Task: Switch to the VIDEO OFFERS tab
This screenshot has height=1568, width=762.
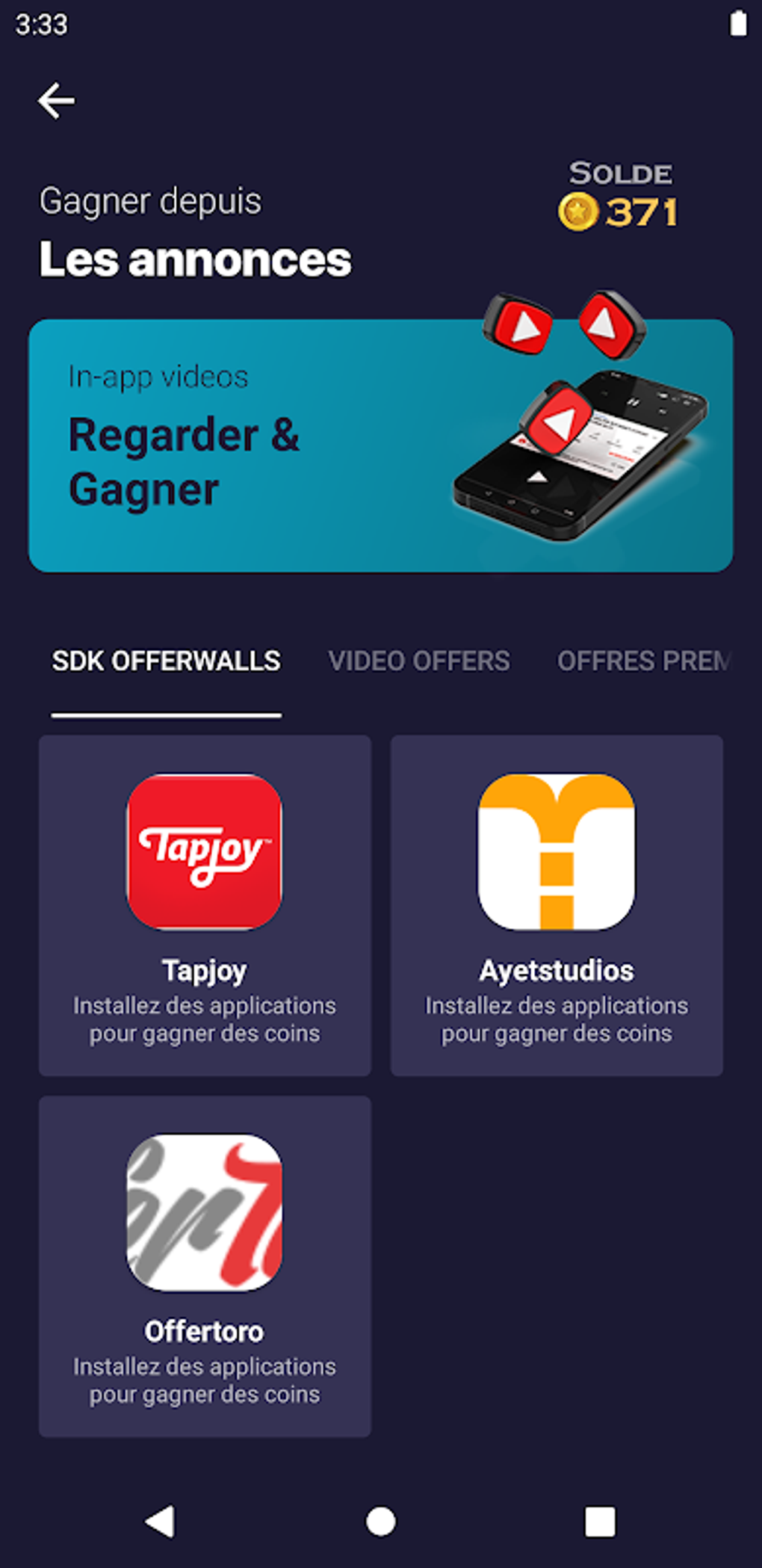Action: (x=419, y=661)
